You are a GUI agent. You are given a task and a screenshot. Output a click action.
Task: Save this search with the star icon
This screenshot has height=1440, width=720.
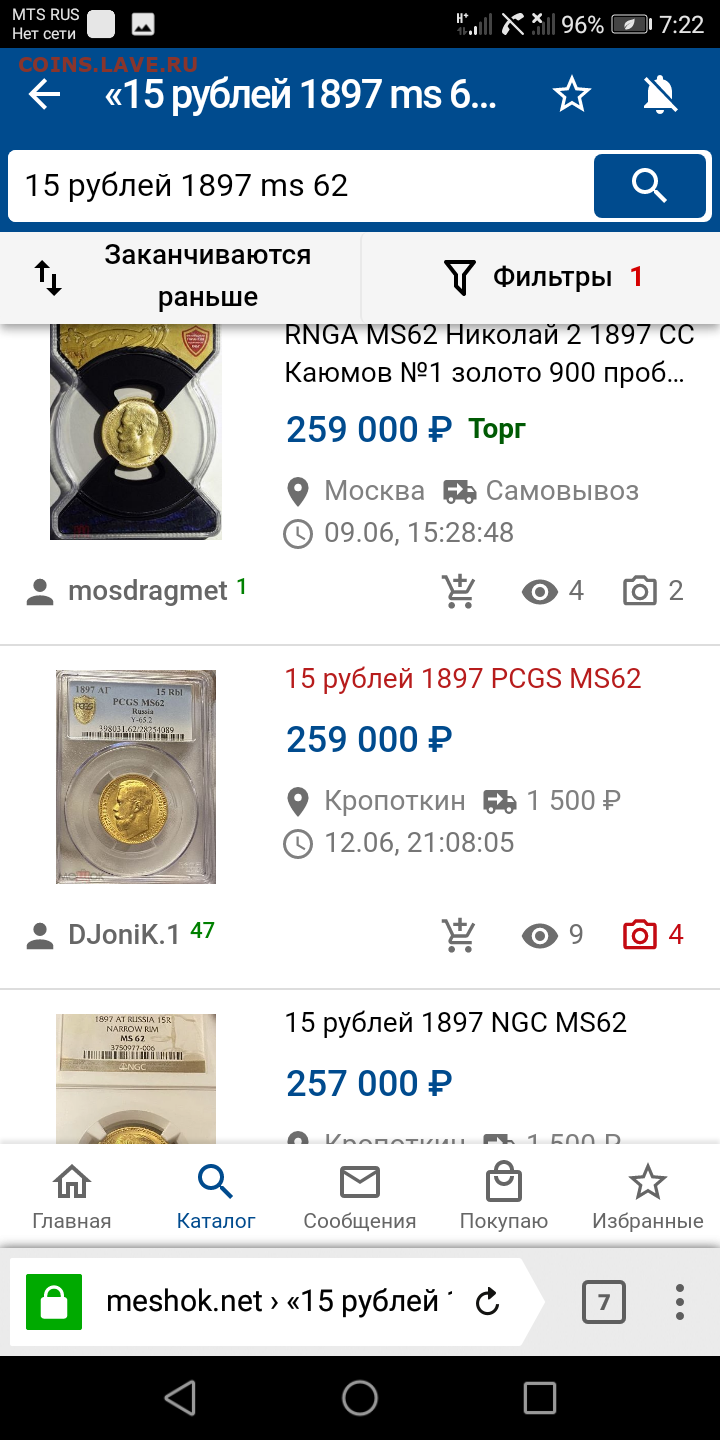[572, 95]
